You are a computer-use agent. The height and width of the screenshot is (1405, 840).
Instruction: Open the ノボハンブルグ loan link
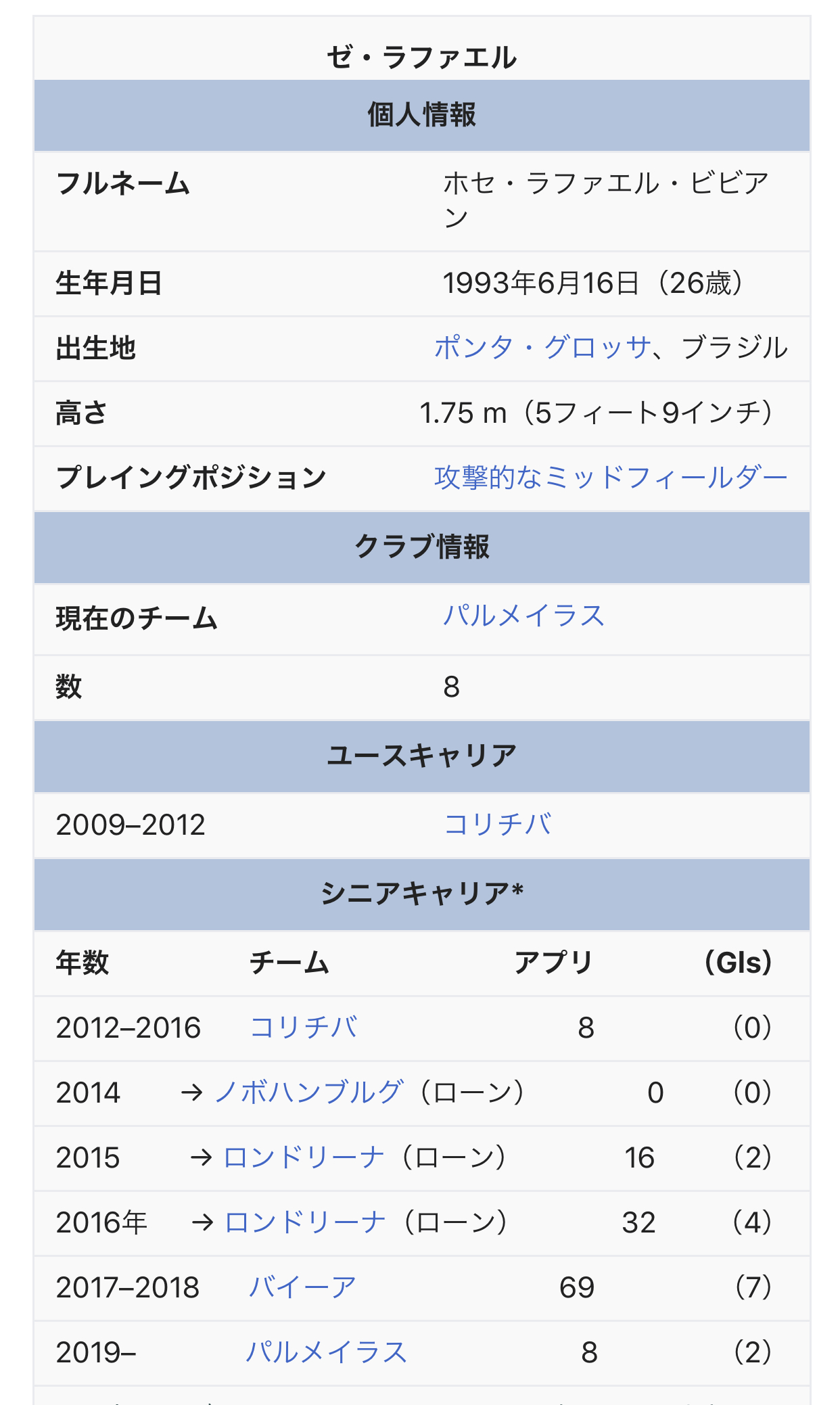(309, 1092)
